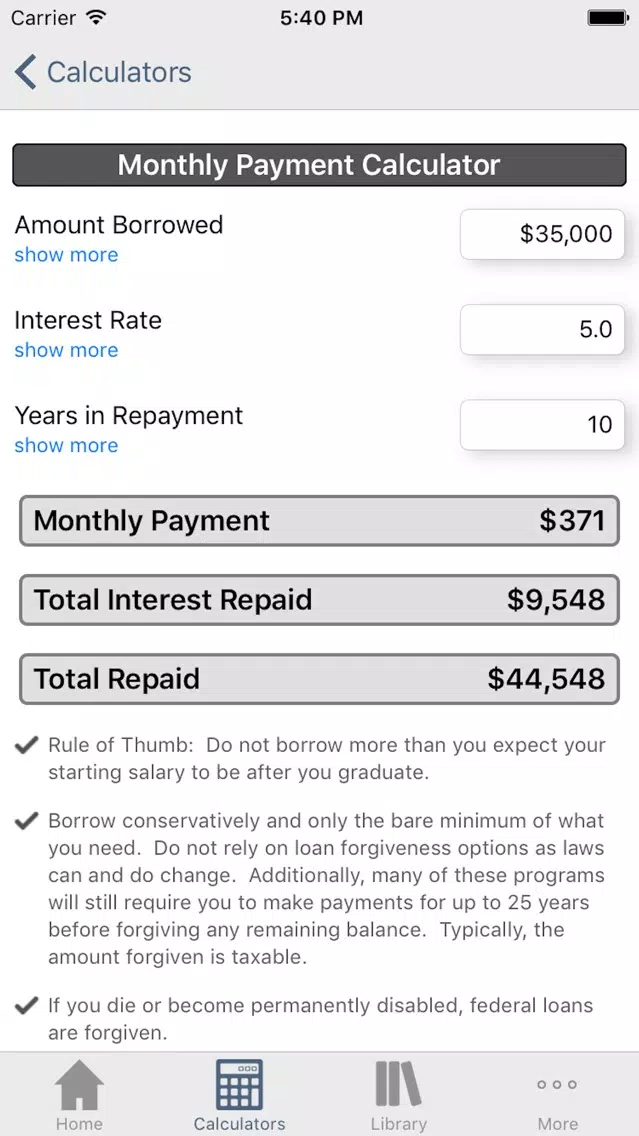Go back to Calculators list

coord(103,72)
